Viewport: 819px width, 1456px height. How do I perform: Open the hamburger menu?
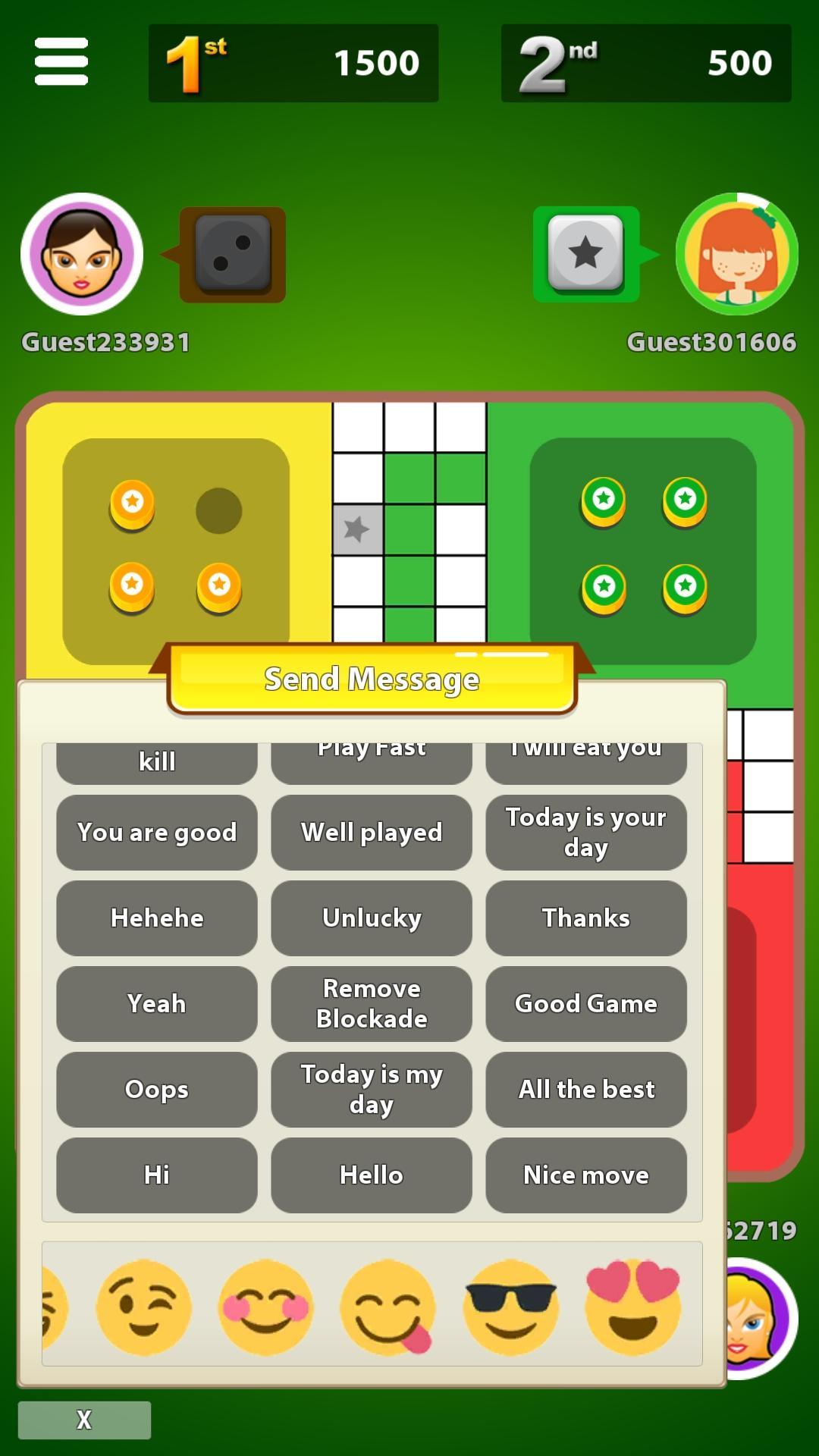point(61,61)
